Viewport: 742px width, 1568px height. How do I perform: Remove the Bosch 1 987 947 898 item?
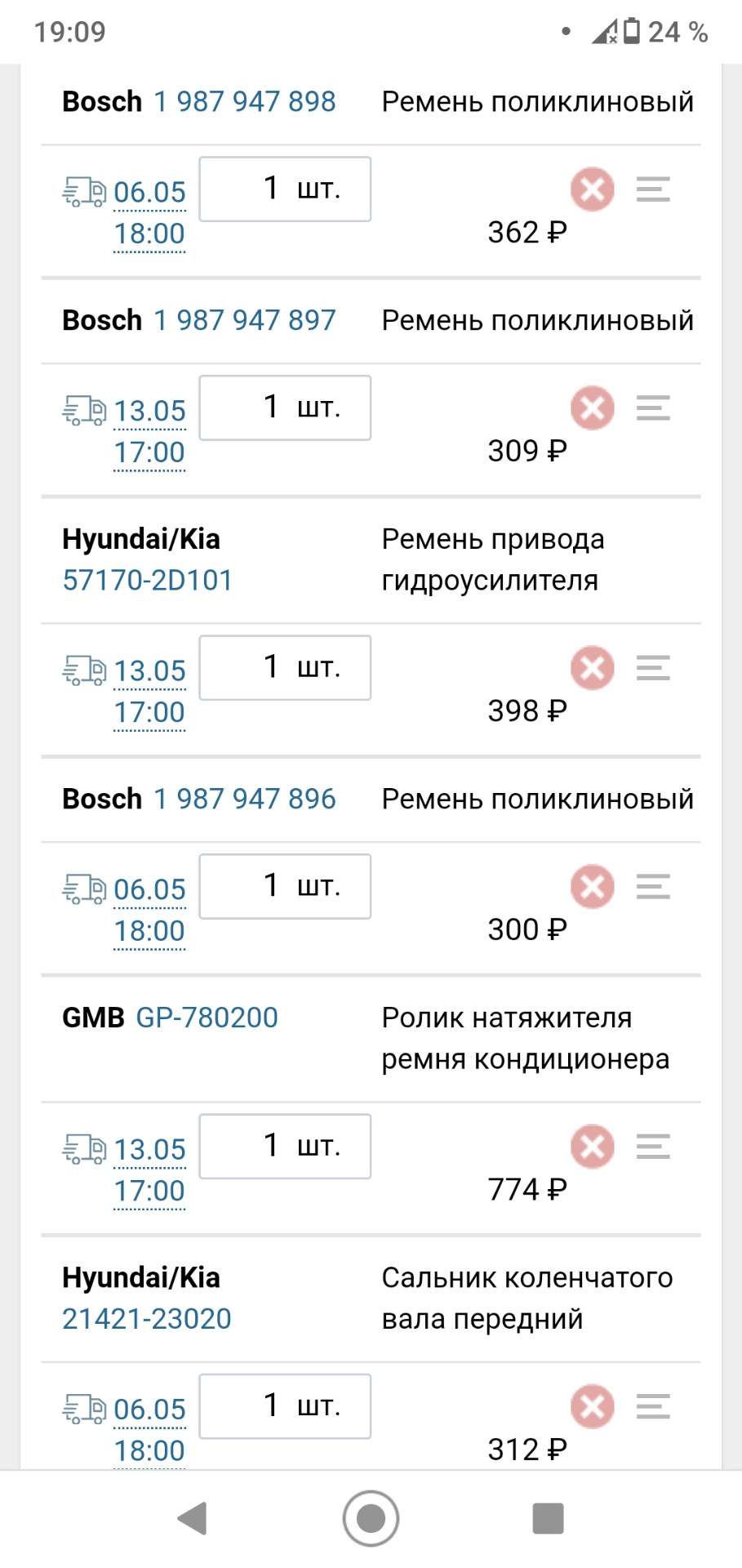point(593,189)
